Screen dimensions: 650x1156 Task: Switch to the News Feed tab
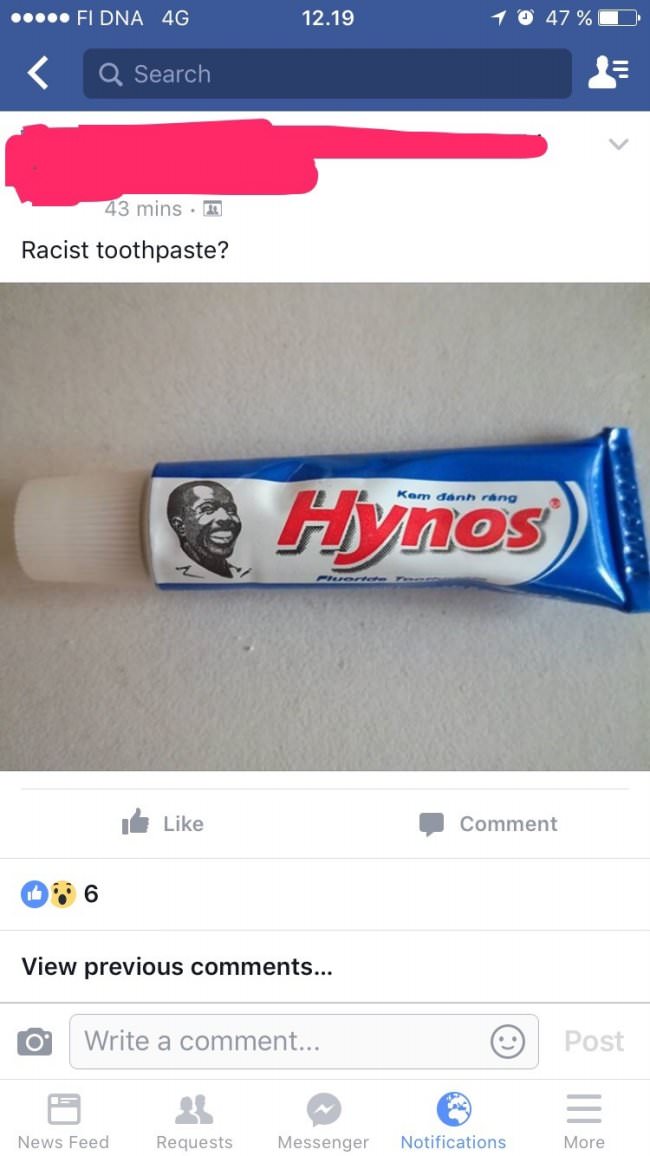click(x=63, y=1121)
